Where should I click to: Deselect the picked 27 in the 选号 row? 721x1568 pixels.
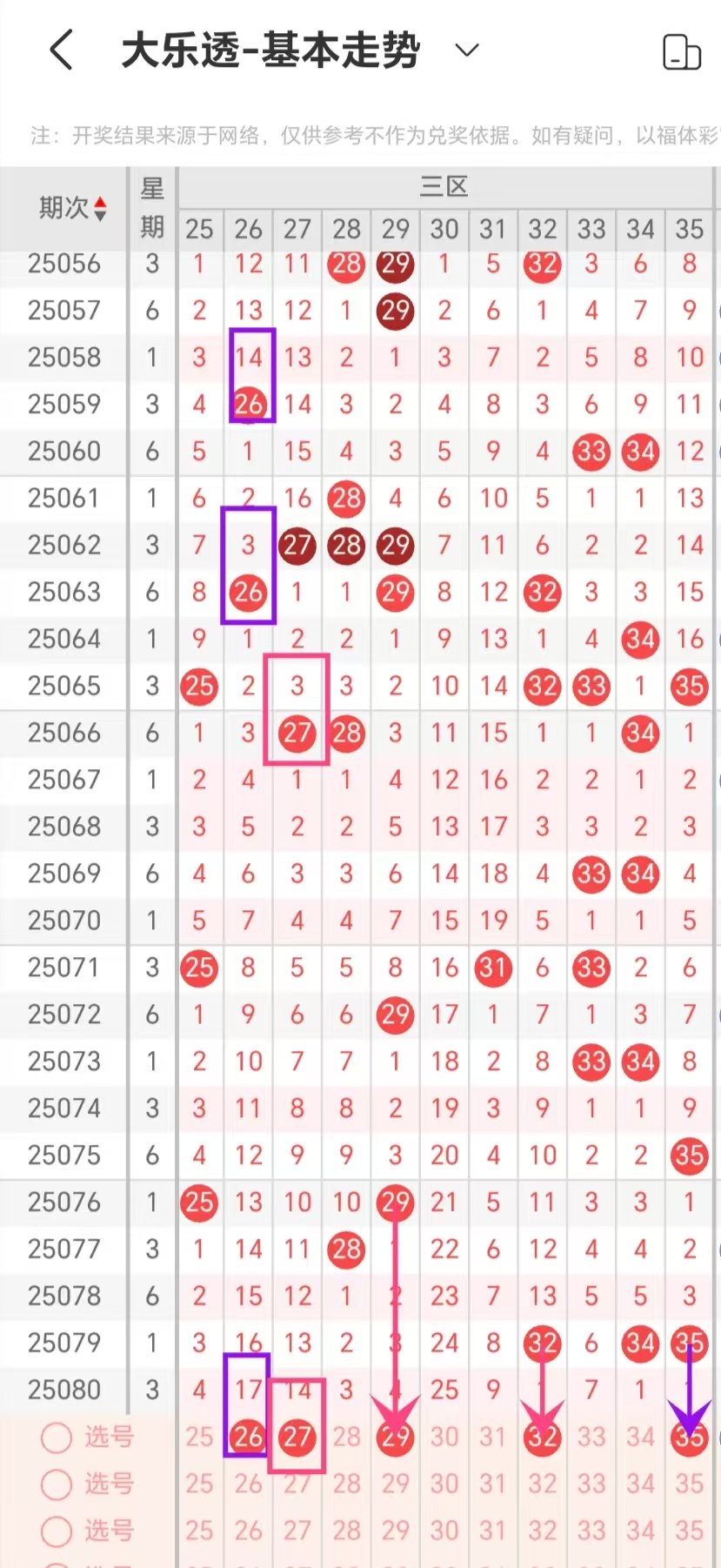pyautogui.click(x=297, y=1437)
